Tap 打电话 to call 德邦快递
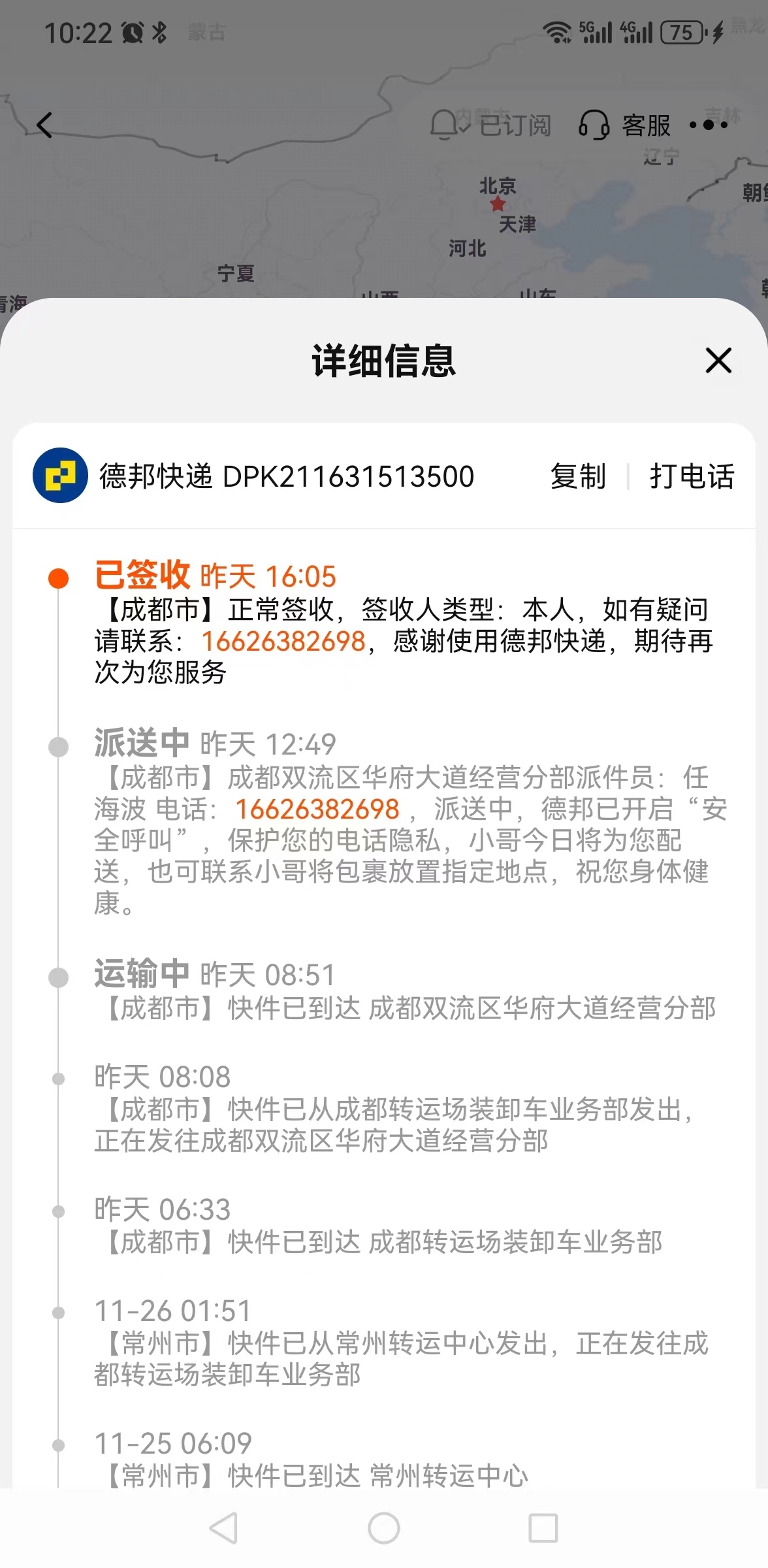This screenshot has height=1568, width=768. click(692, 476)
